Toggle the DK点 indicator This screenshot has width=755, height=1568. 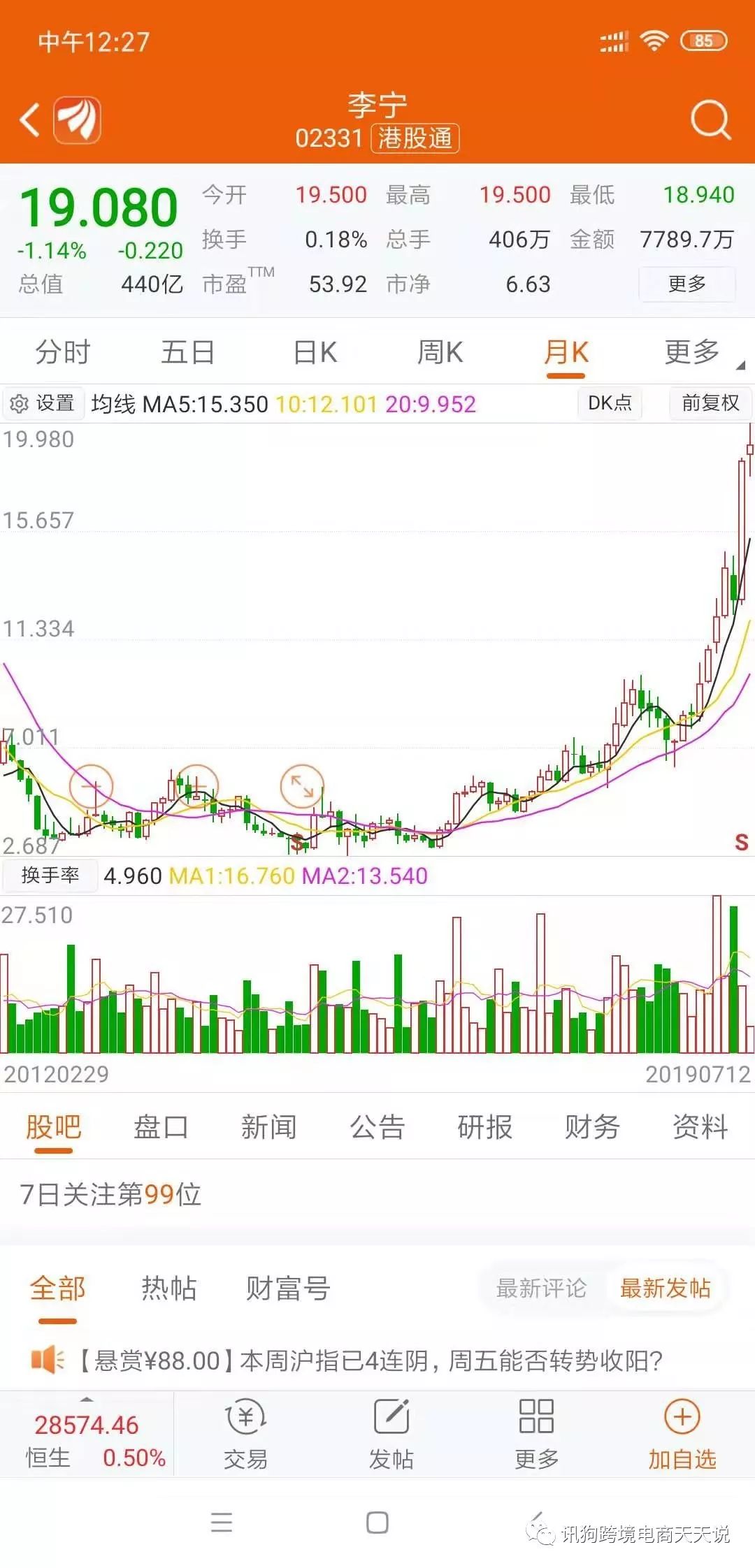point(610,403)
